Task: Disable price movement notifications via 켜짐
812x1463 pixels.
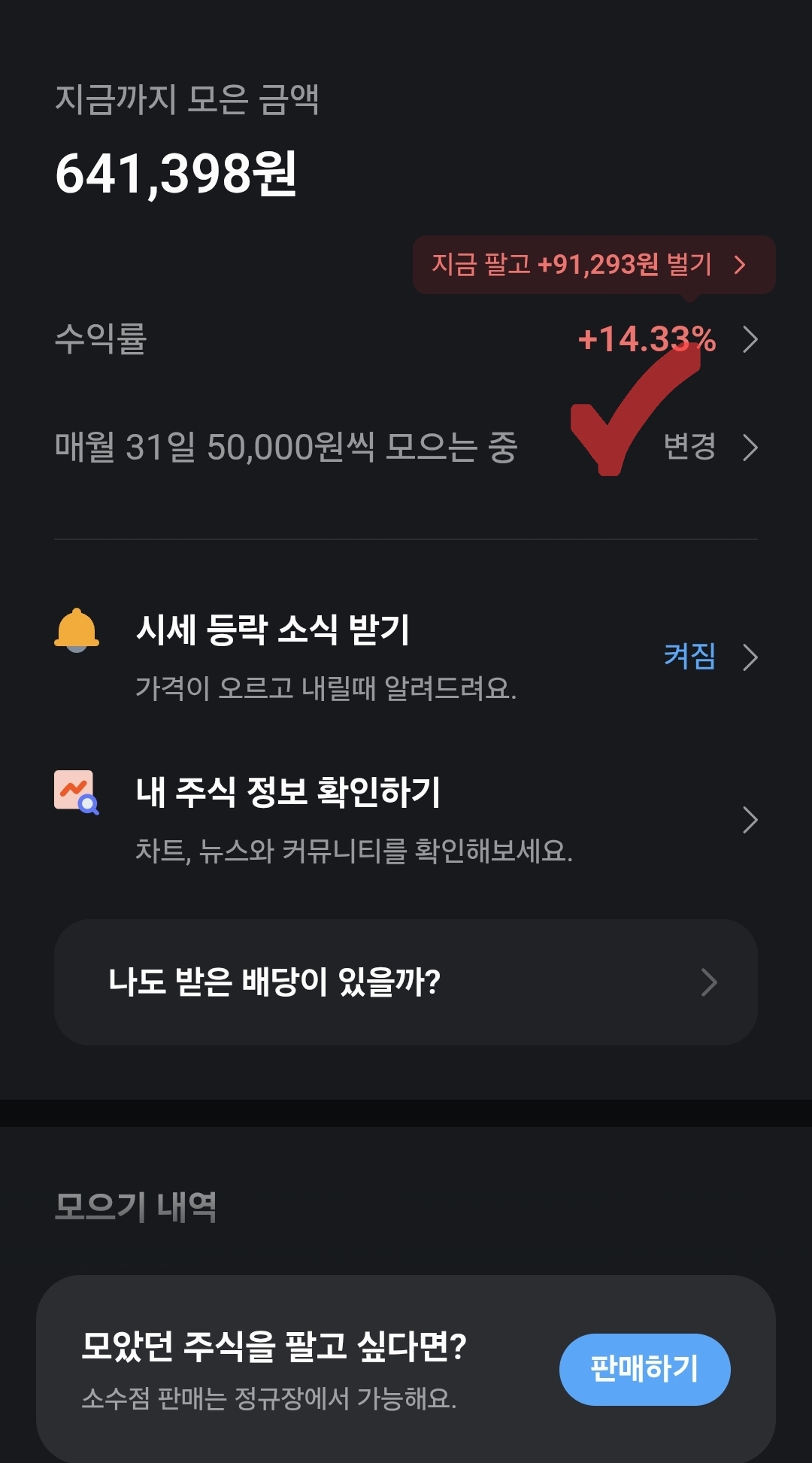Action: point(690,657)
